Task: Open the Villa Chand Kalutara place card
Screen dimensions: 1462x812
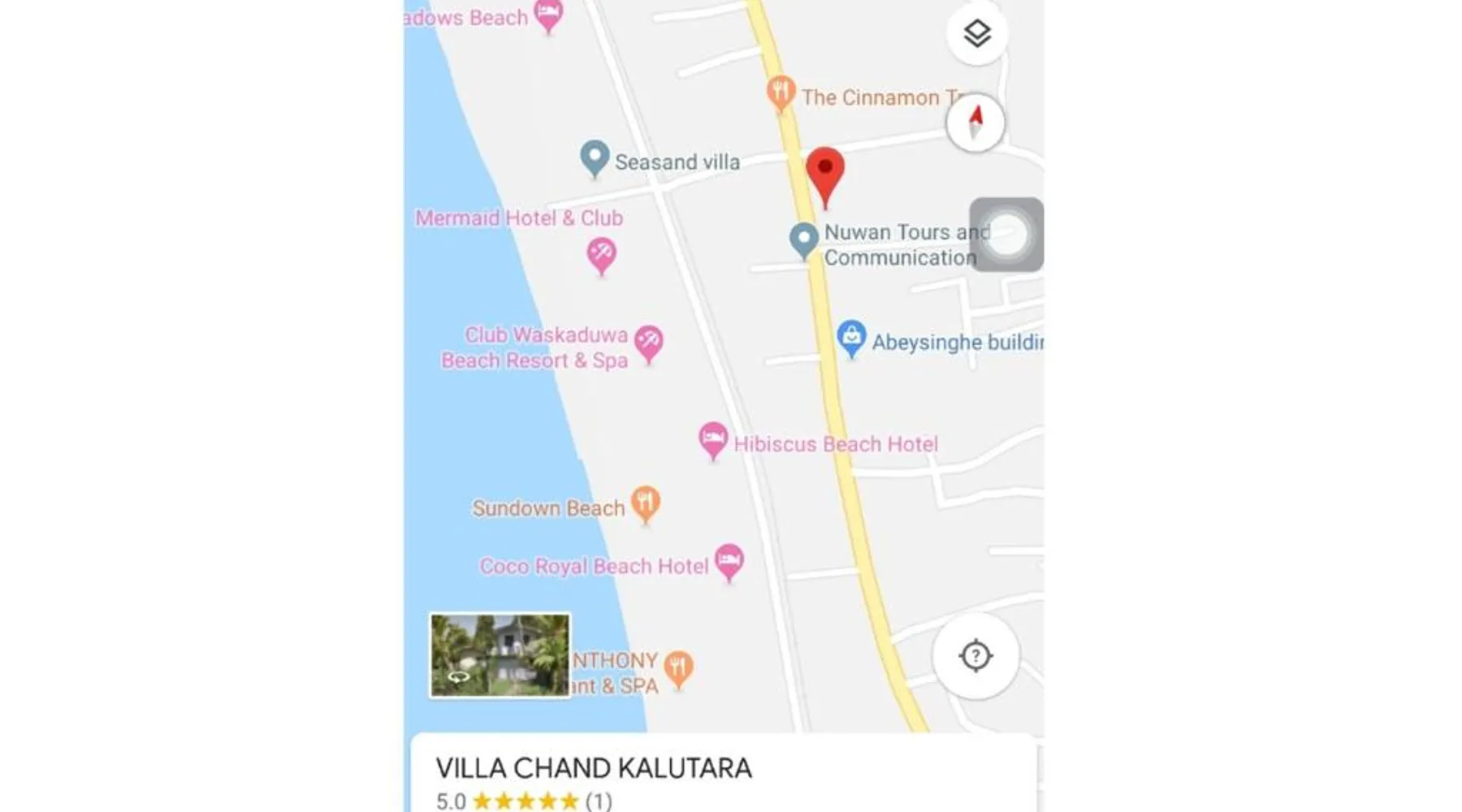Action: coord(594,768)
